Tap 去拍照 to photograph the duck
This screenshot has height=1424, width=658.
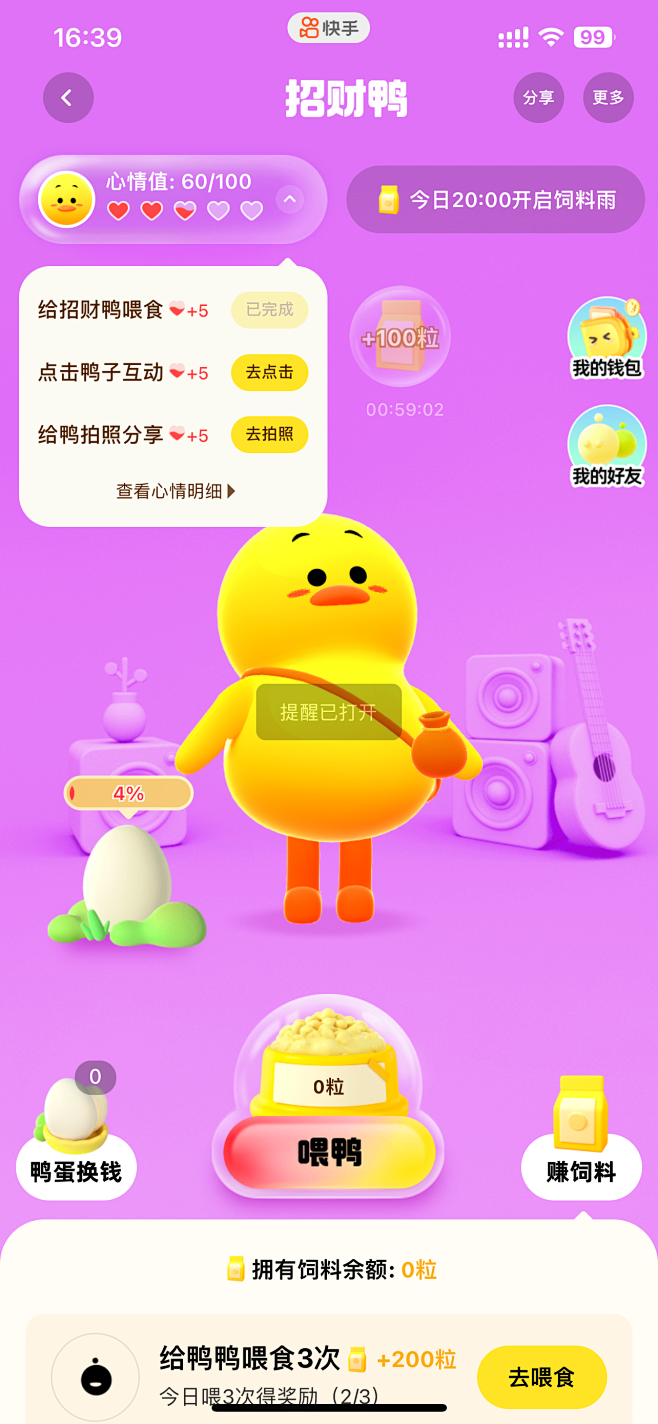tap(269, 434)
